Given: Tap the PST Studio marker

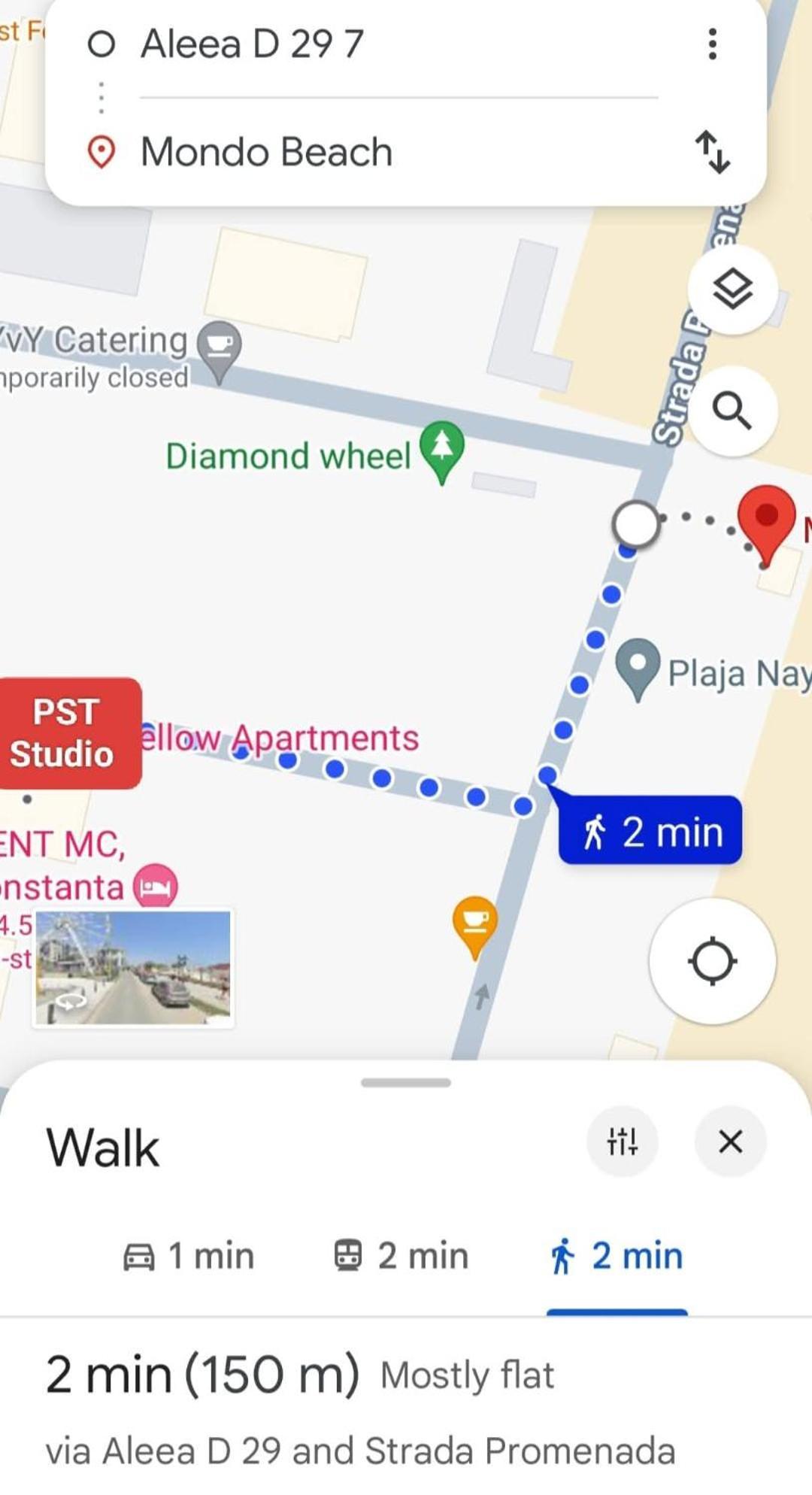Looking at the screenshot, I should pos(69,733).
